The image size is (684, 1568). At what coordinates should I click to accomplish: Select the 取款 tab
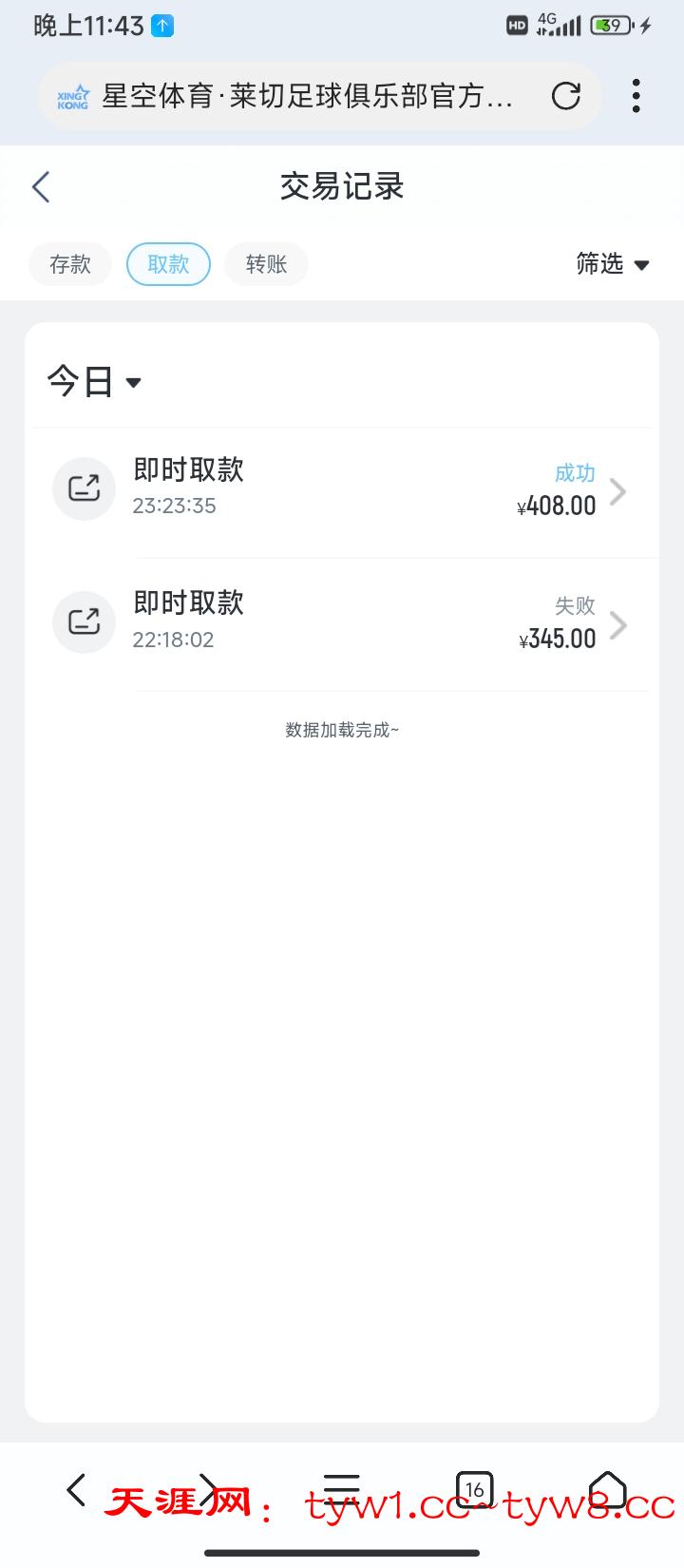coord(168,264)
